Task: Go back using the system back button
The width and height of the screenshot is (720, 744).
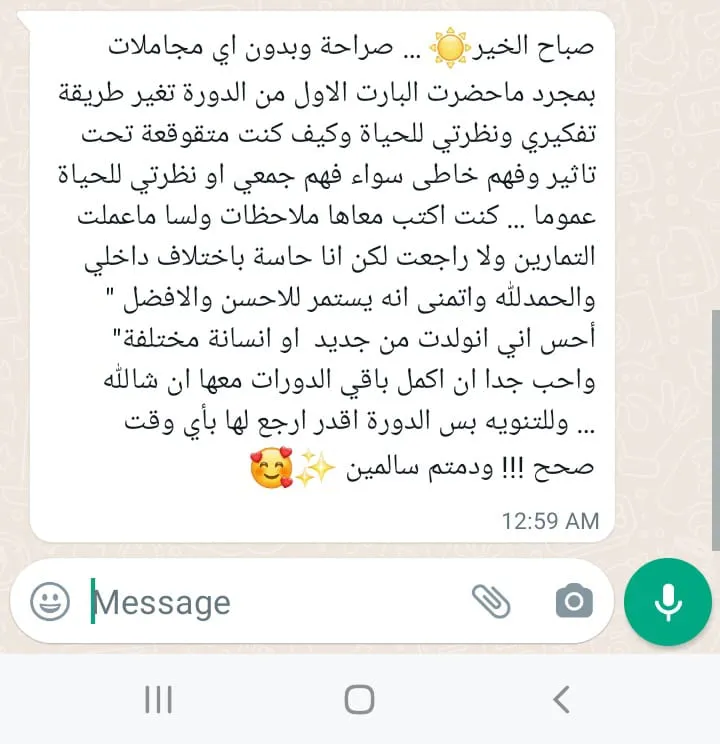Action: tap(561, 699)
